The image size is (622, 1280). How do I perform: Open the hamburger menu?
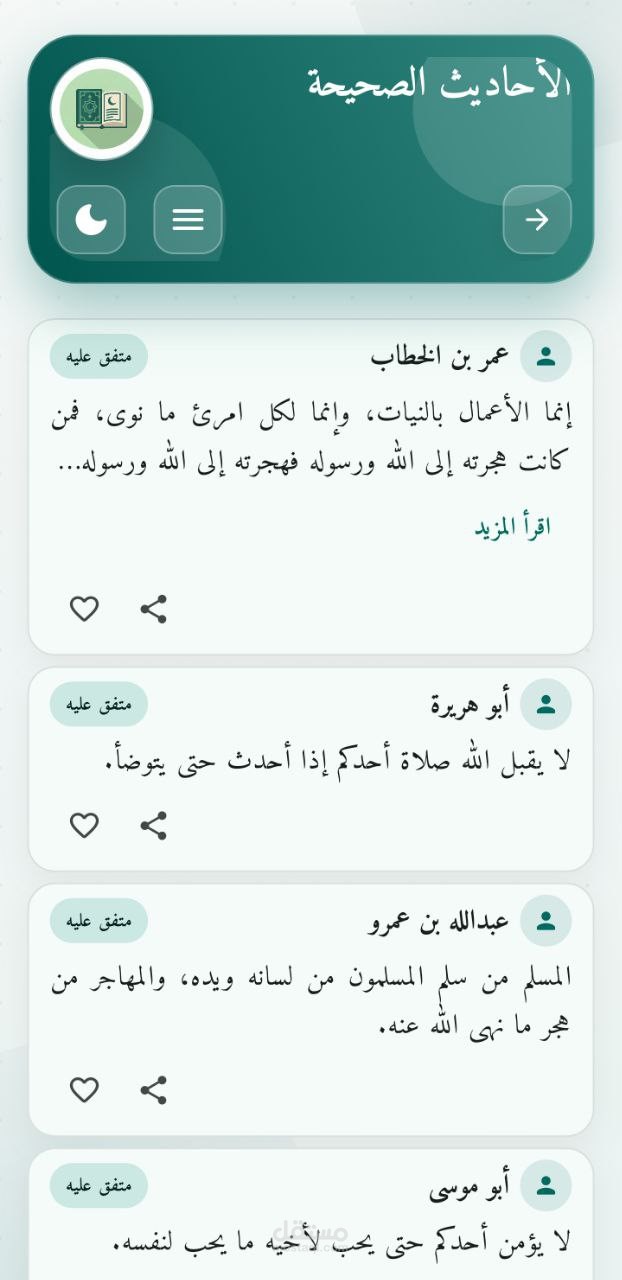[188, 219]
